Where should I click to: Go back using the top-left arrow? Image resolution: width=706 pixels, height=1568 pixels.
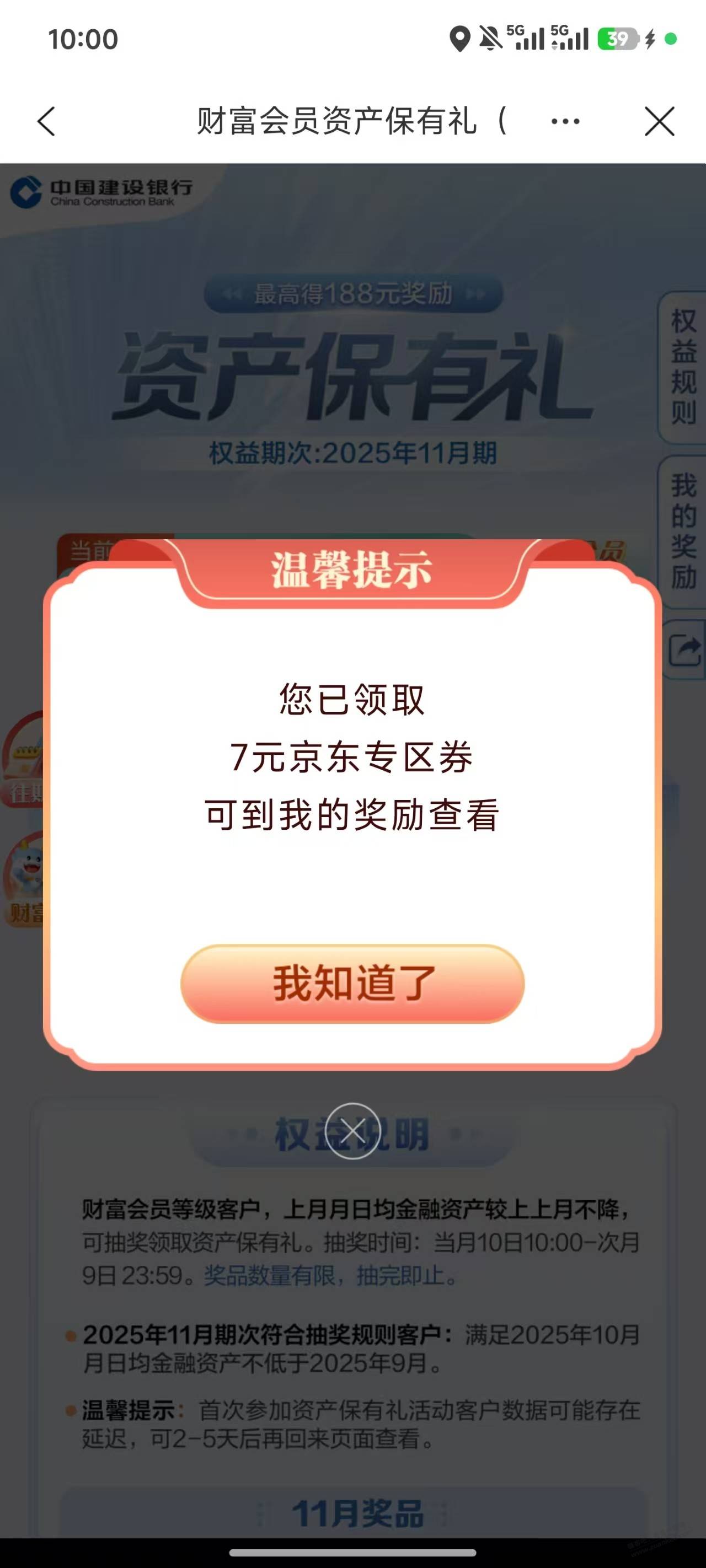tap(47, 121)
